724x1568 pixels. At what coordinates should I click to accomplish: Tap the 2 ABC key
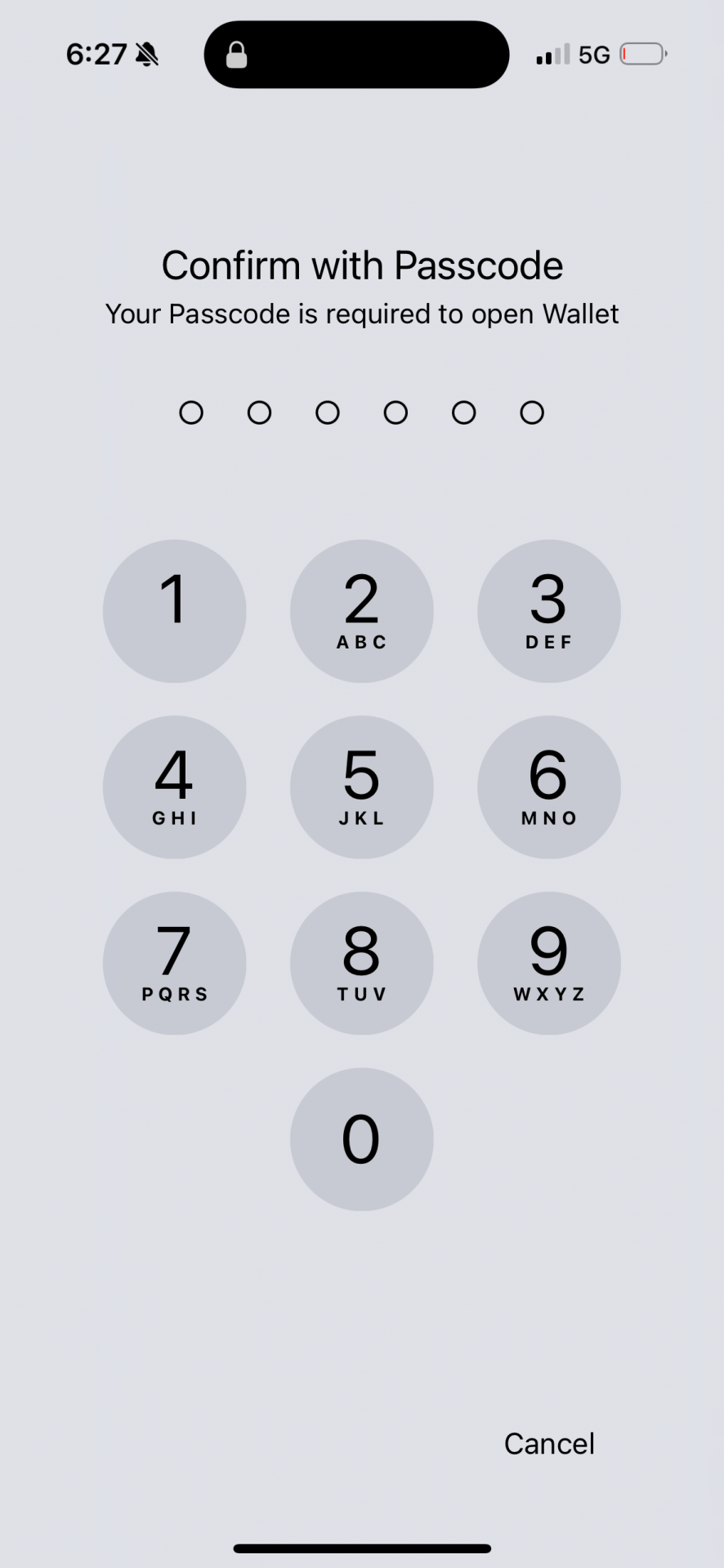tap(361, 611)
